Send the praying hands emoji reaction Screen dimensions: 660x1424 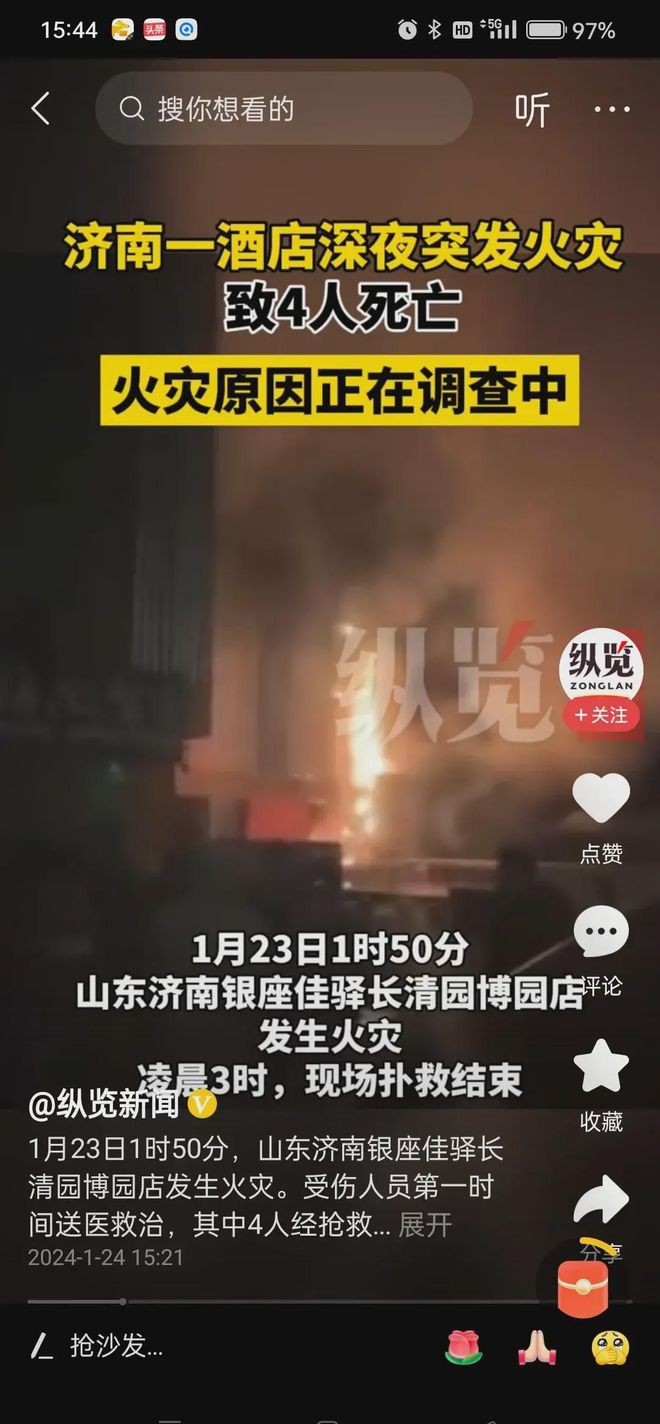[x=537, y=1347]
